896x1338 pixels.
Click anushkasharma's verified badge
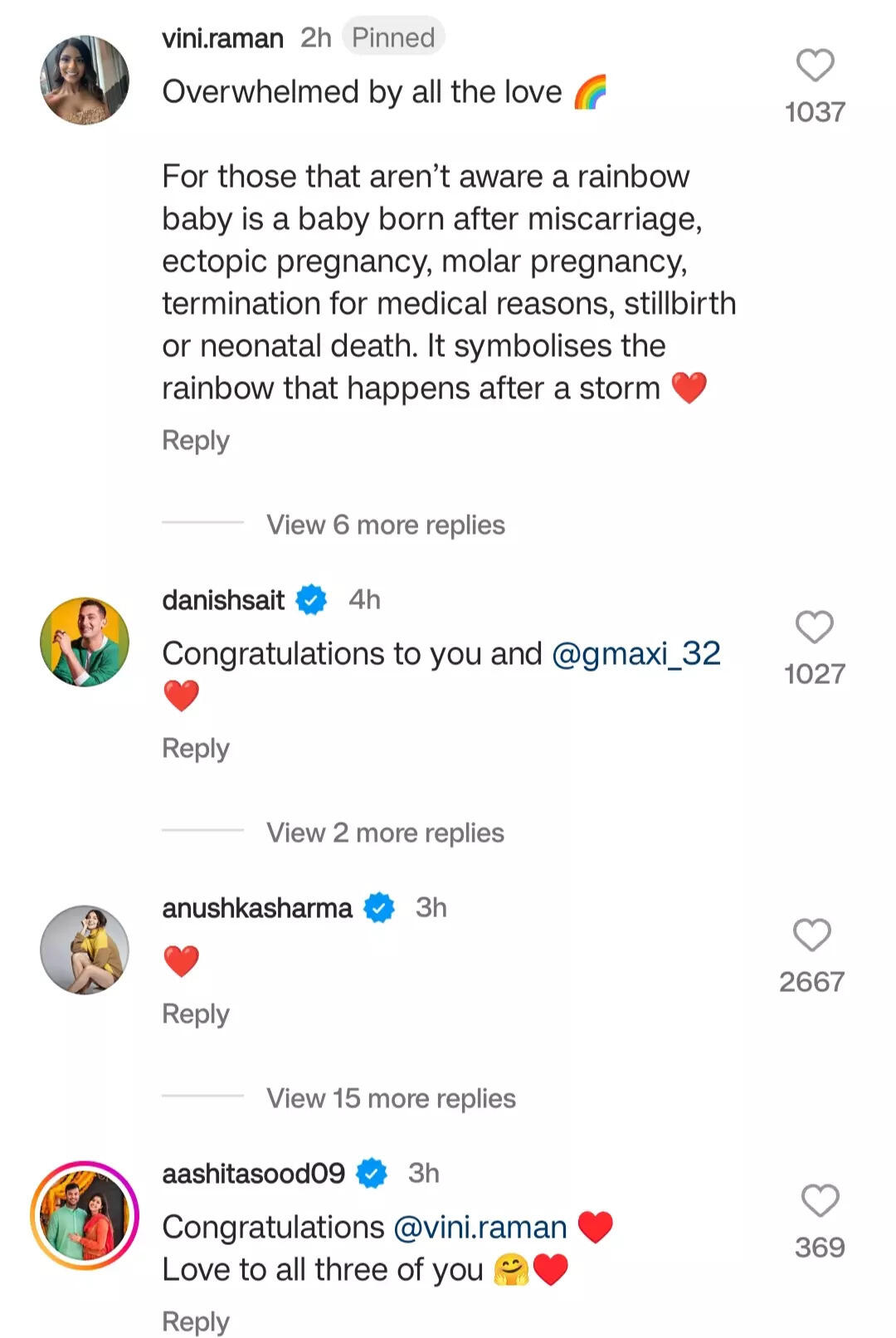pyautogui.click(x=380, y=907)
